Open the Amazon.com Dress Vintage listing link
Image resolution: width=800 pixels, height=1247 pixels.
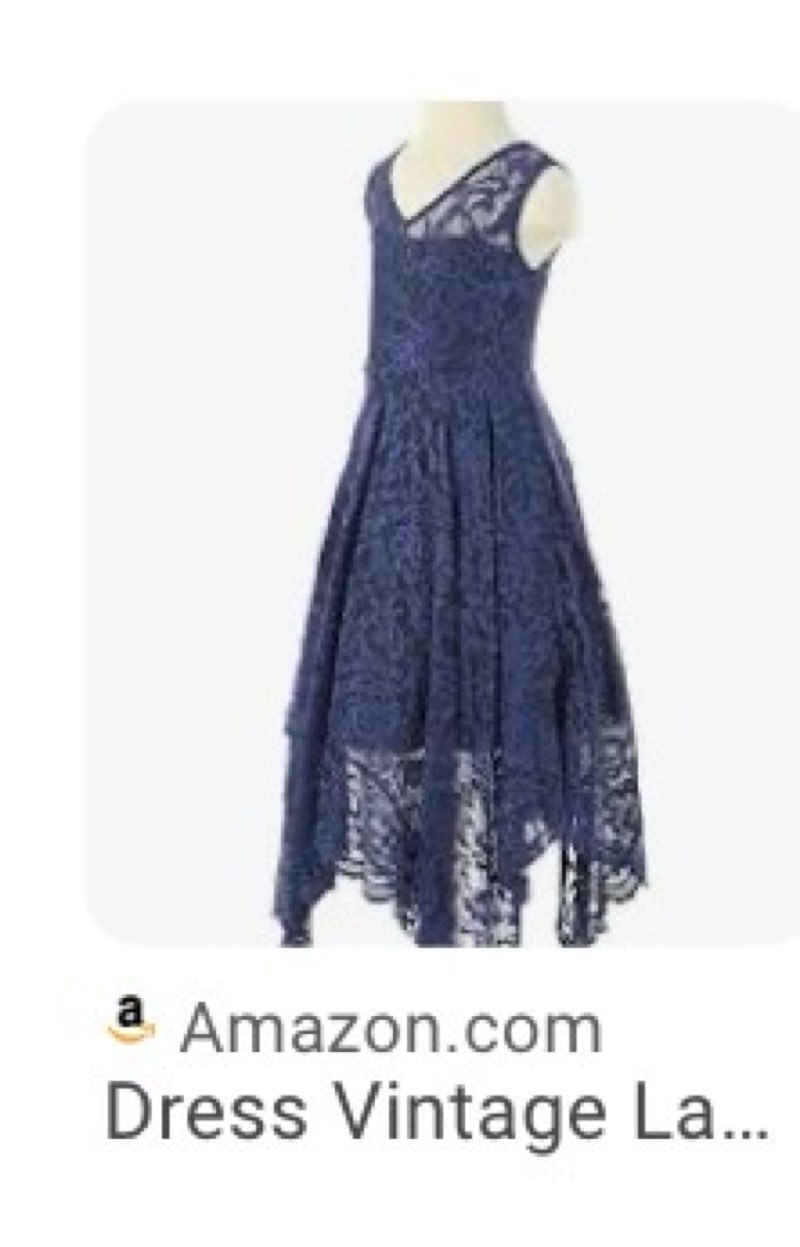tap(437, 1114)
